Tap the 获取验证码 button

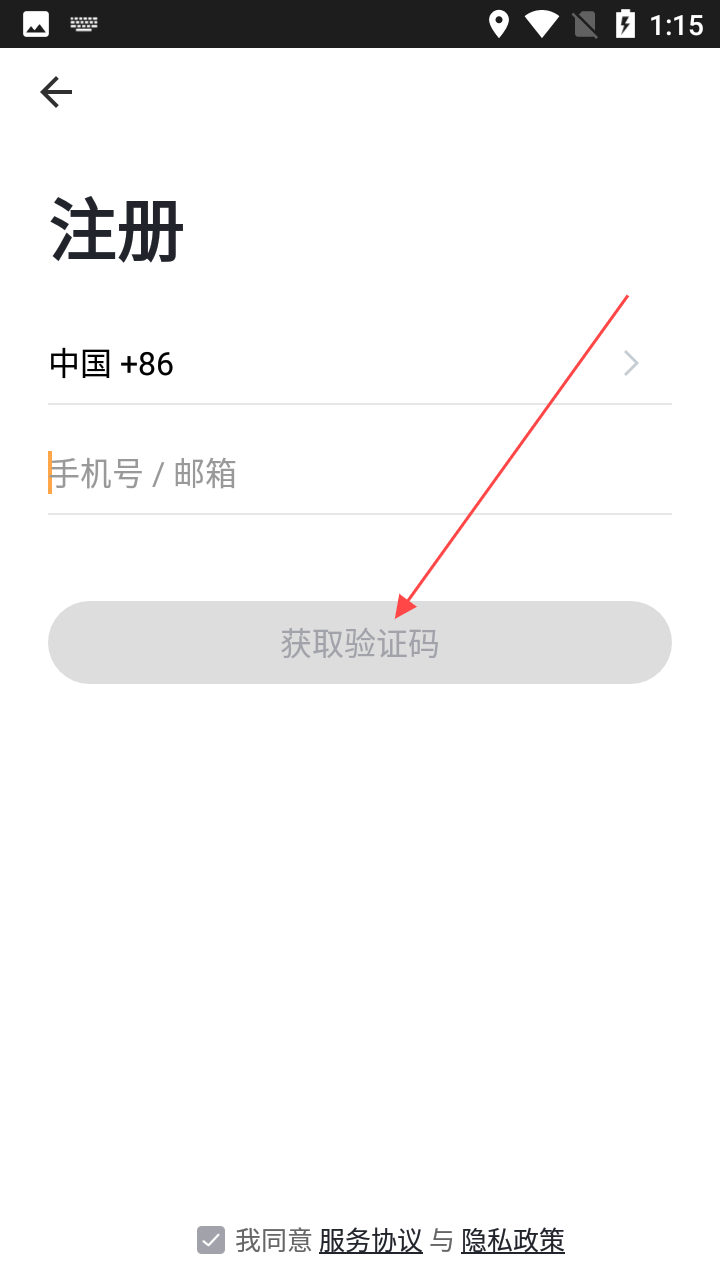click(359, 643)
